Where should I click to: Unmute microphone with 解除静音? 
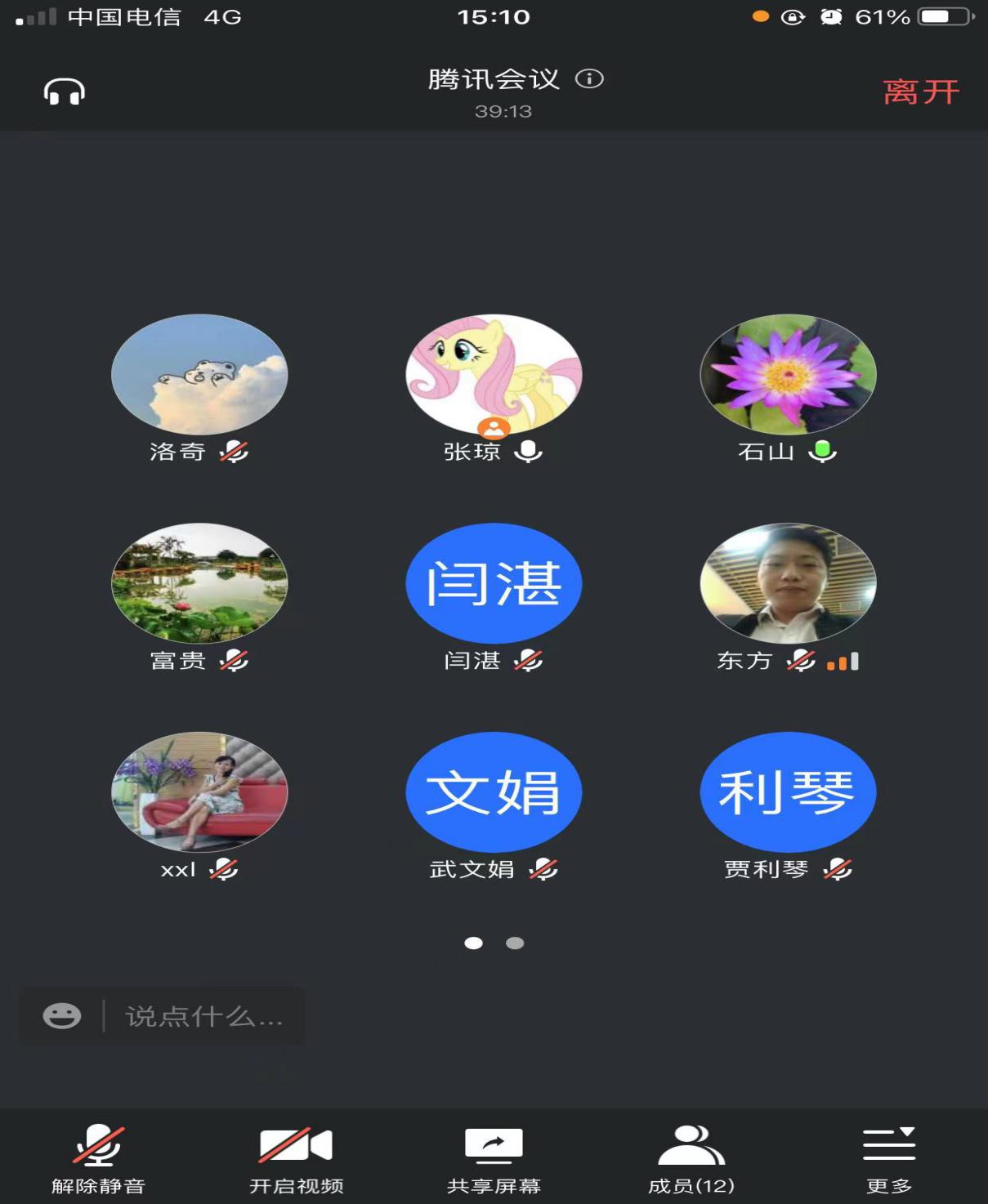(98, 1158)
